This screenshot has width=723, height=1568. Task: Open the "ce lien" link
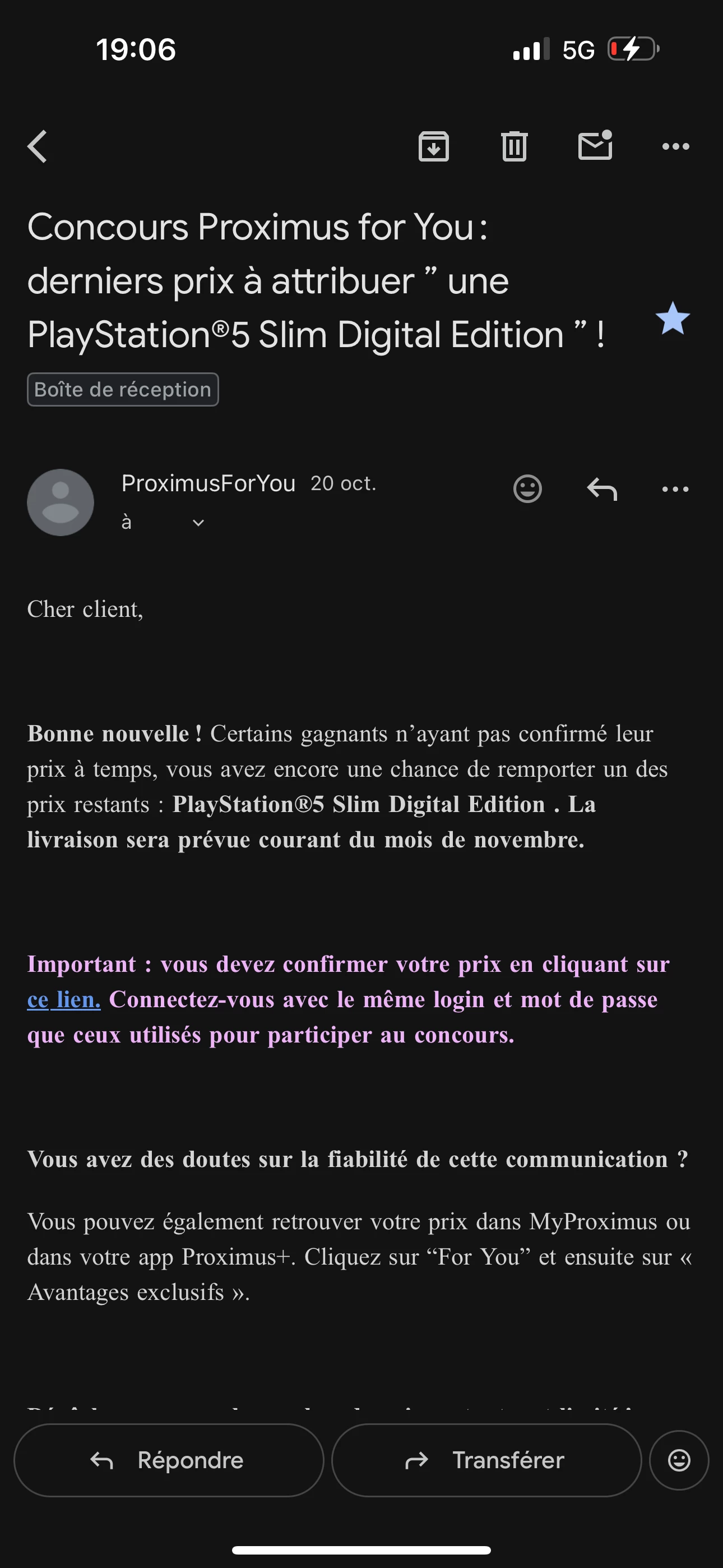click(x=64, y=999)
